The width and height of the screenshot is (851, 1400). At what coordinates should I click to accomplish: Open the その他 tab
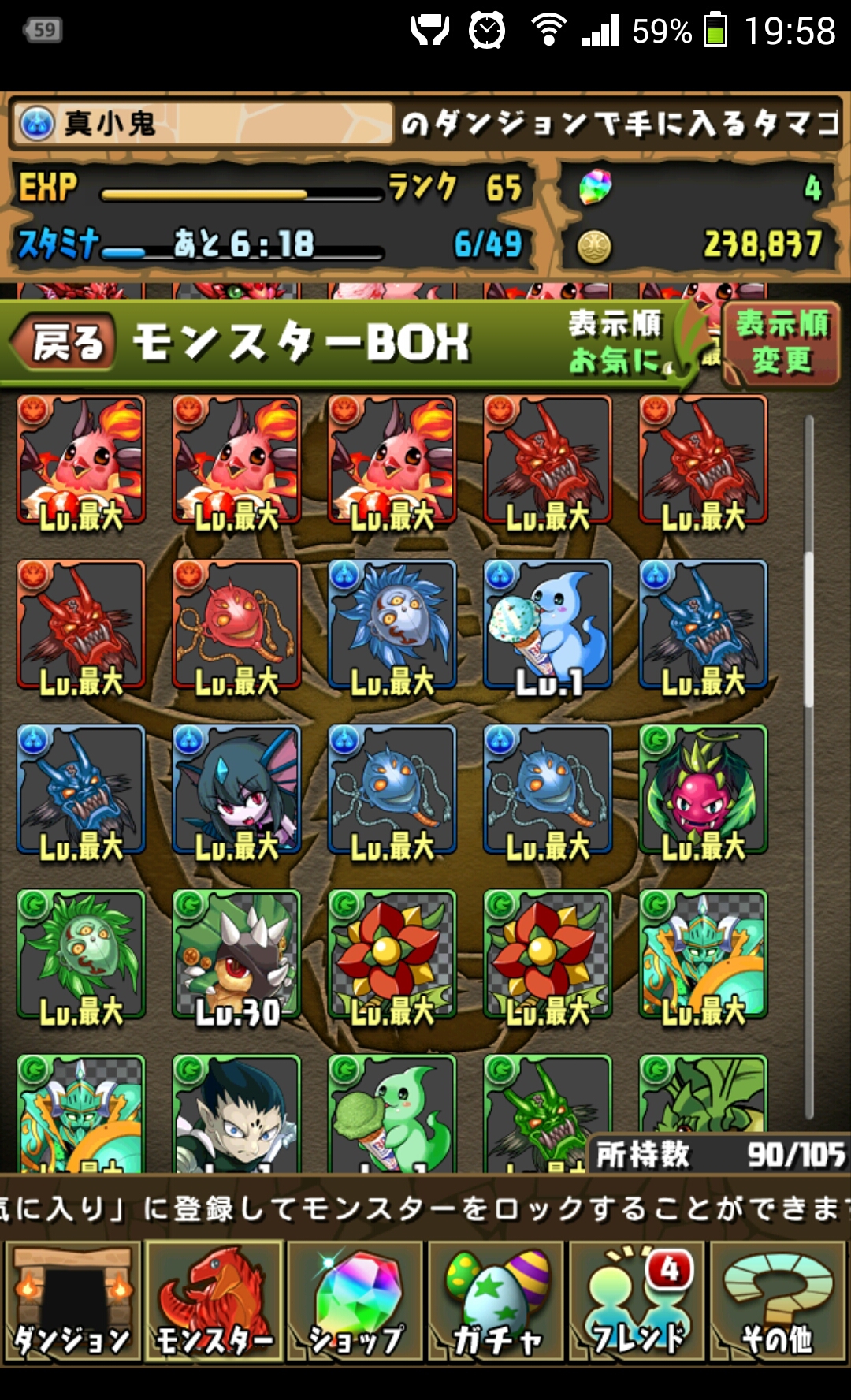[778, 1301]
